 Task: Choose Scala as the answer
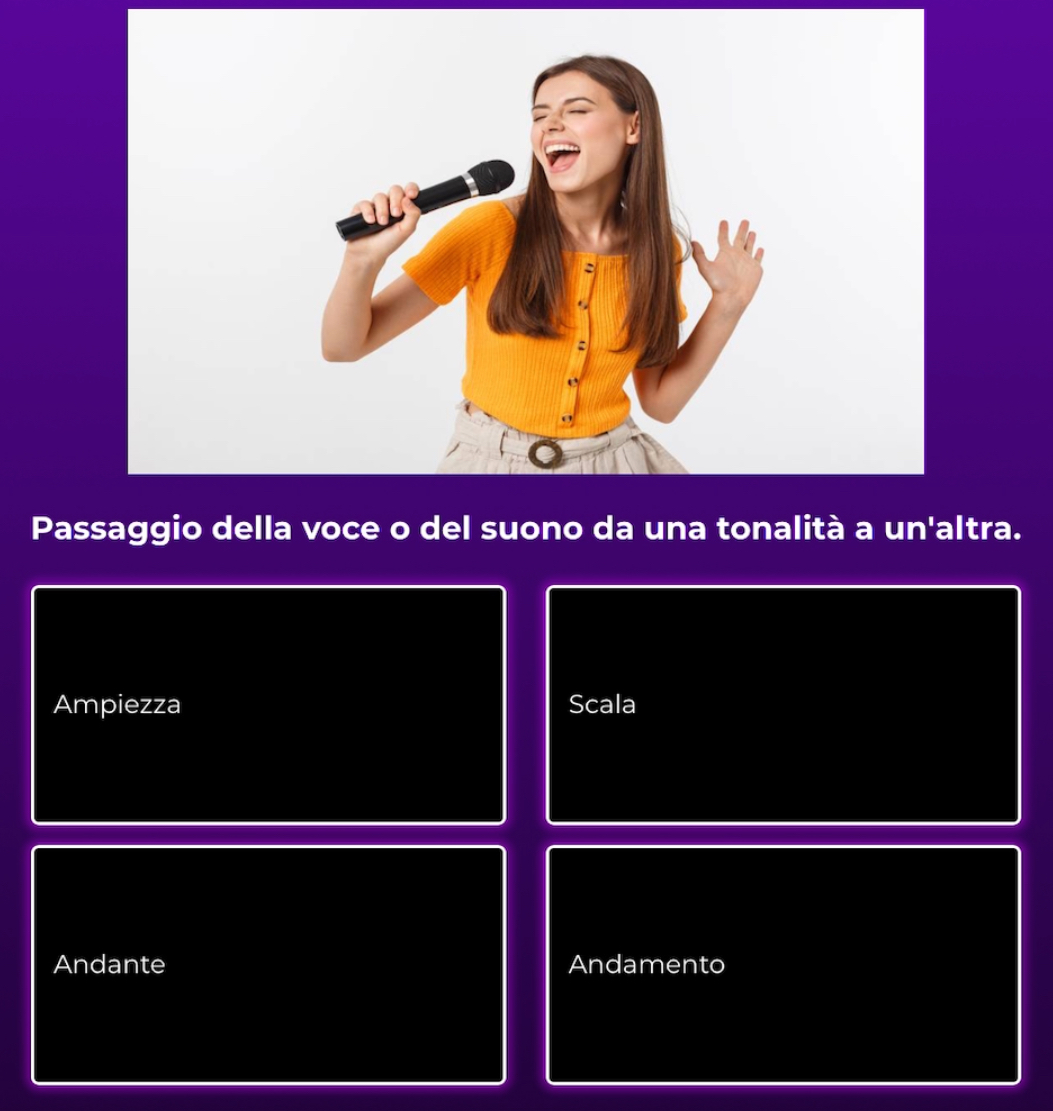(783, 705)
